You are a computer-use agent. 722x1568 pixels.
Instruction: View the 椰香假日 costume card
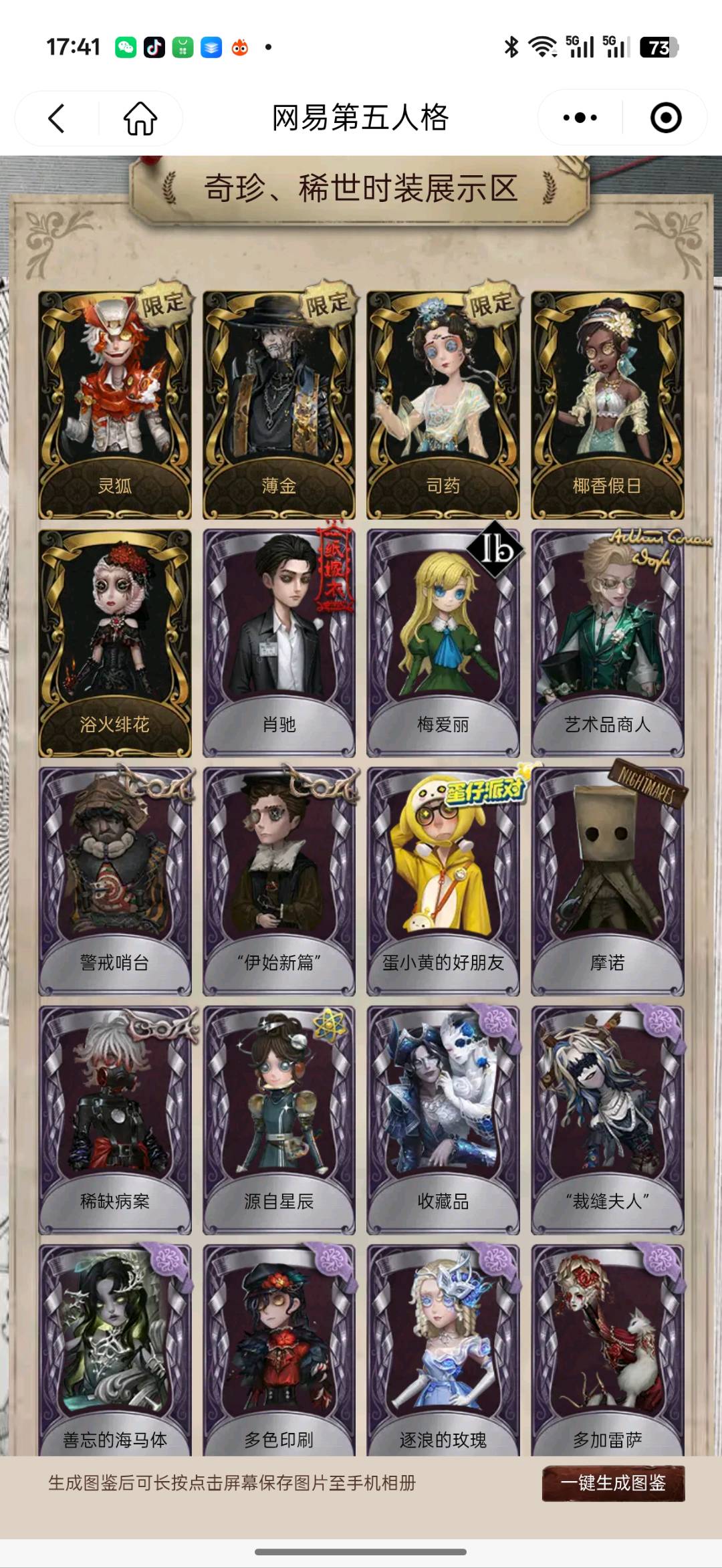click(x=607, y=405)
